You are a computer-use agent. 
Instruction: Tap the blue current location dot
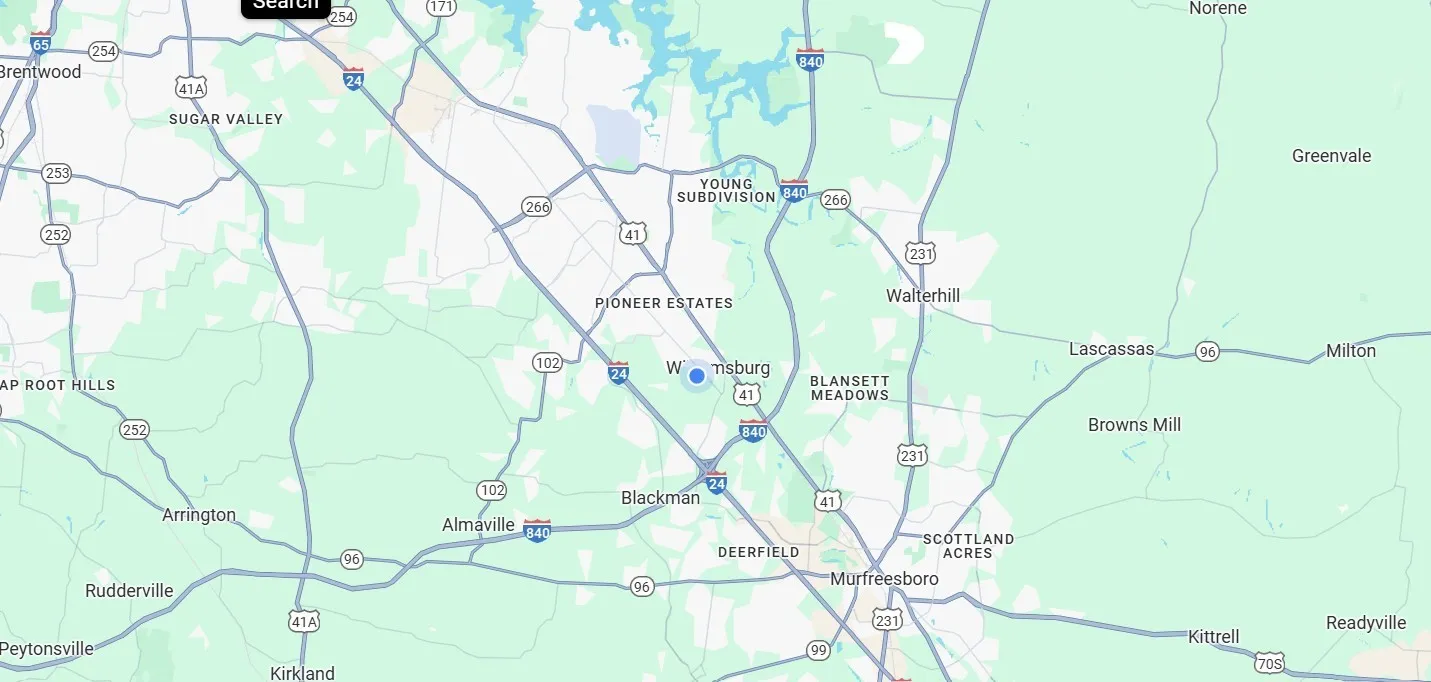(x=697, y=376)
